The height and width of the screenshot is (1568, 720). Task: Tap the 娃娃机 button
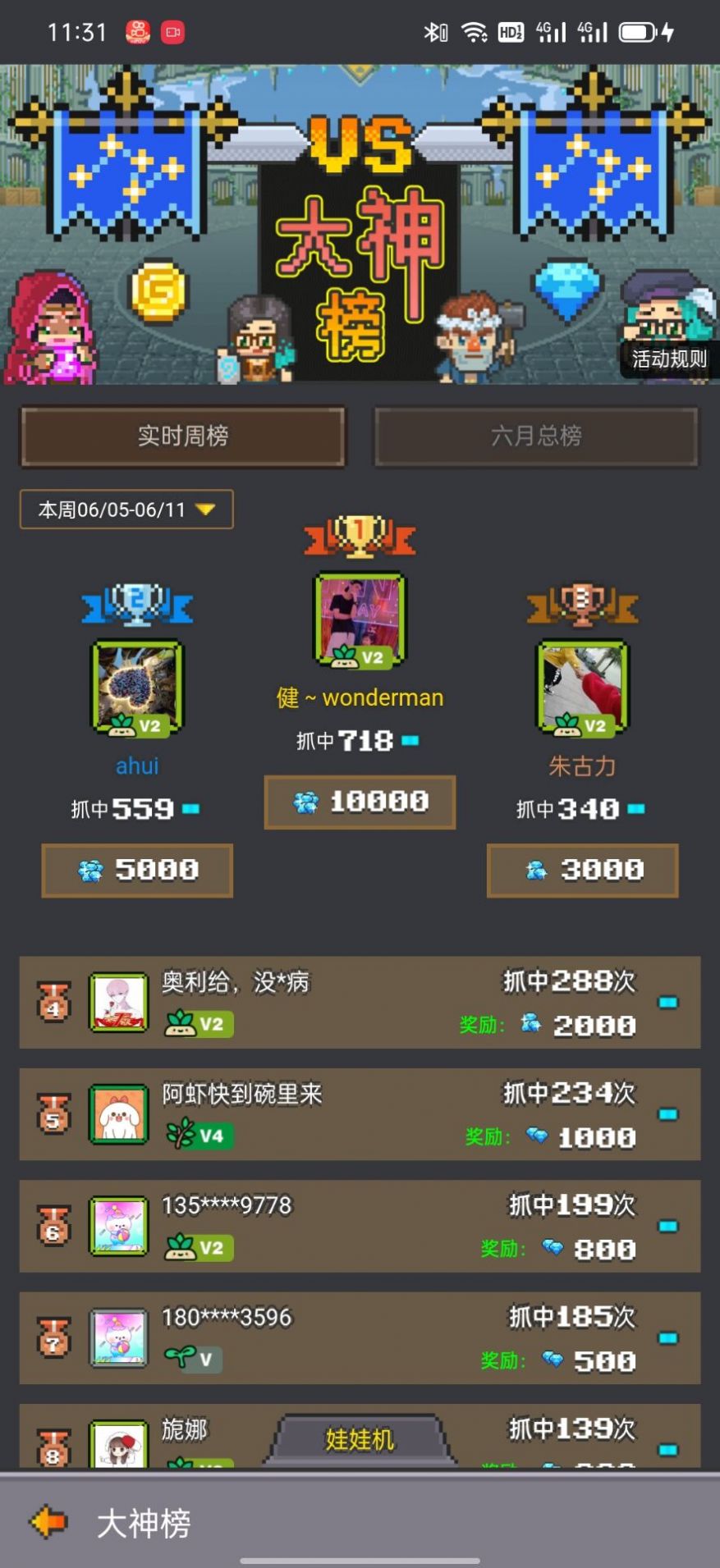coord(360,1439)
